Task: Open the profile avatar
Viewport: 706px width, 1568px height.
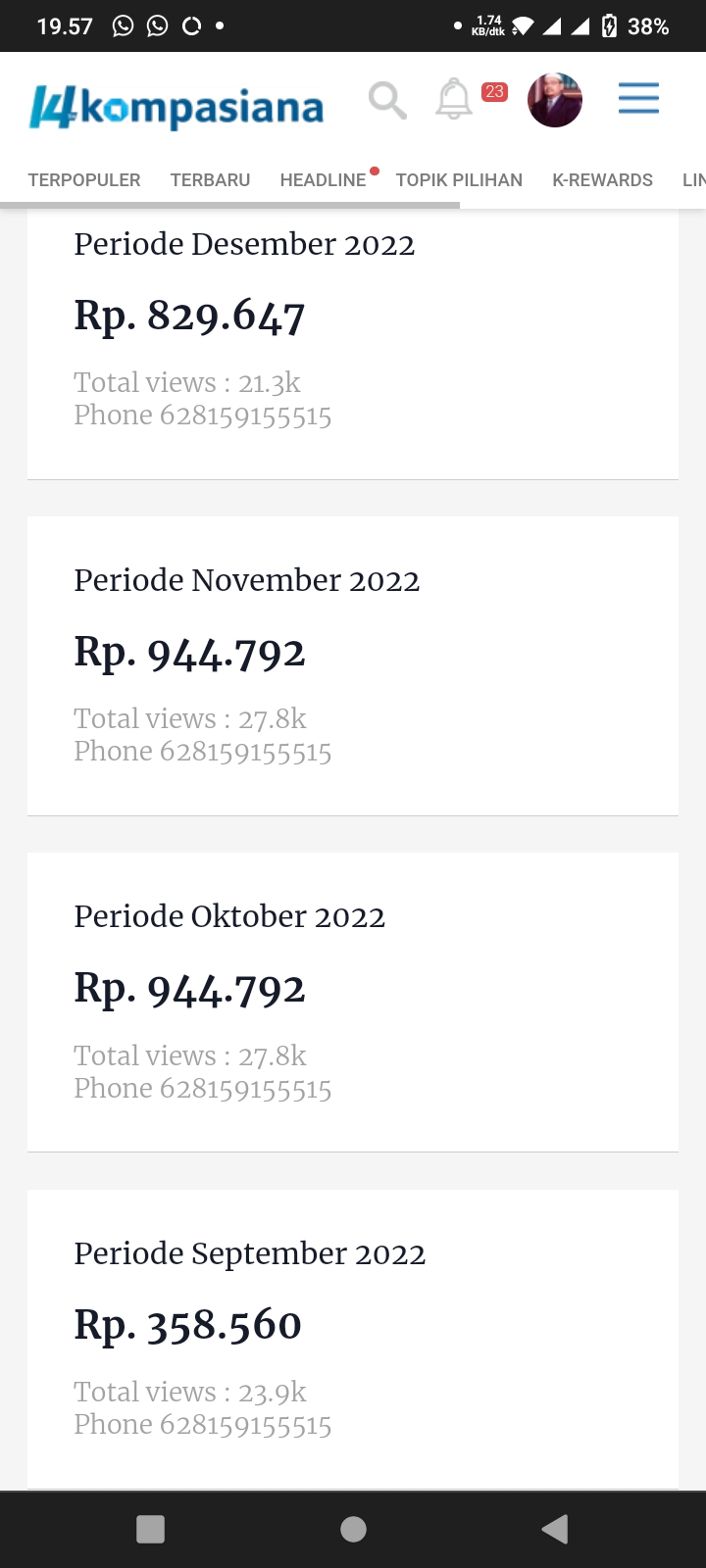Action: click(x=555, y=99)
